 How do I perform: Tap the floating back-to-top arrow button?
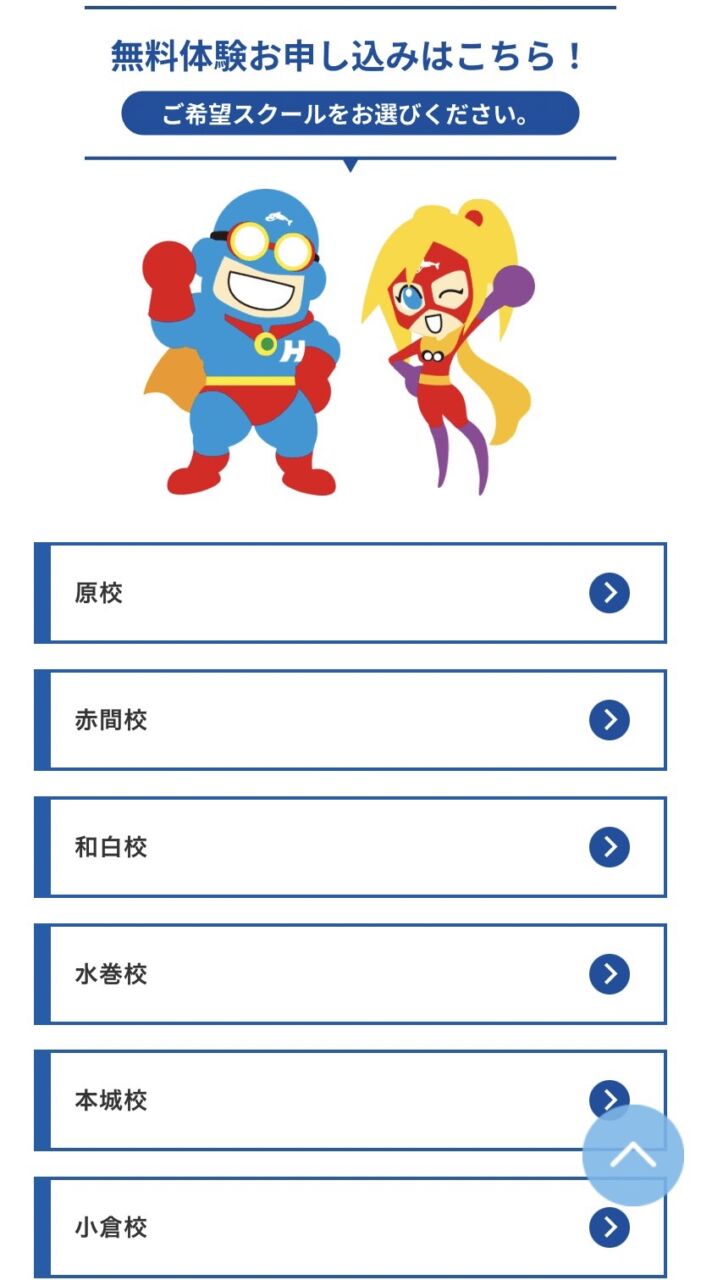(633, 1155)
